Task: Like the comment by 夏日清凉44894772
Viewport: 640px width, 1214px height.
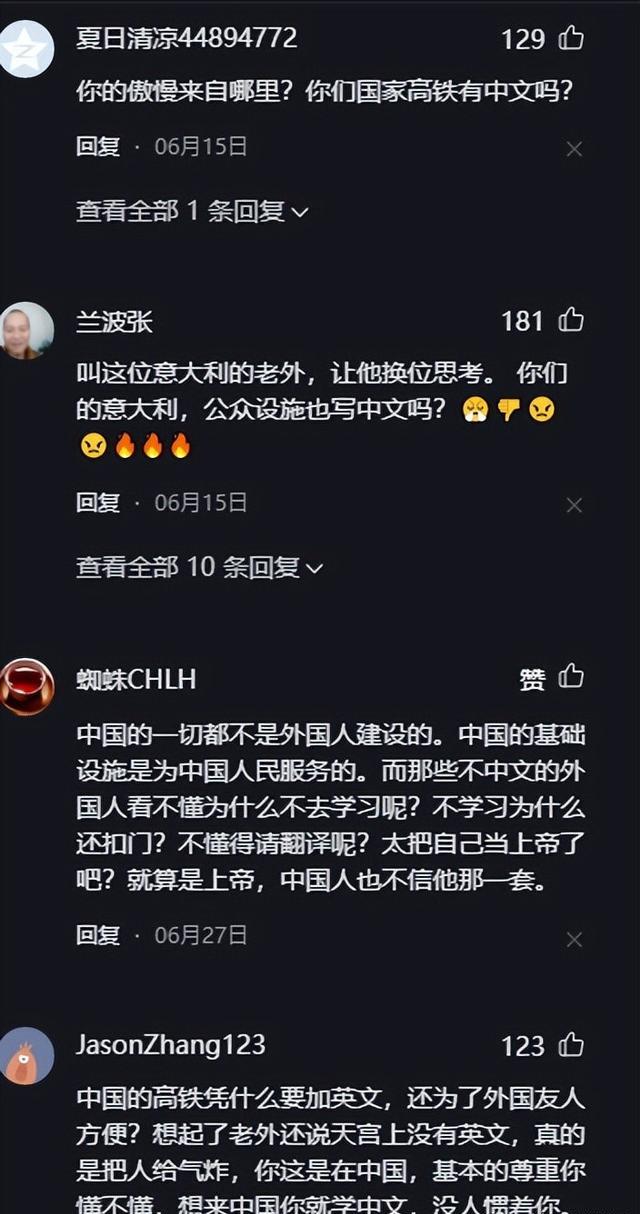Action: (x=571, y=39)
